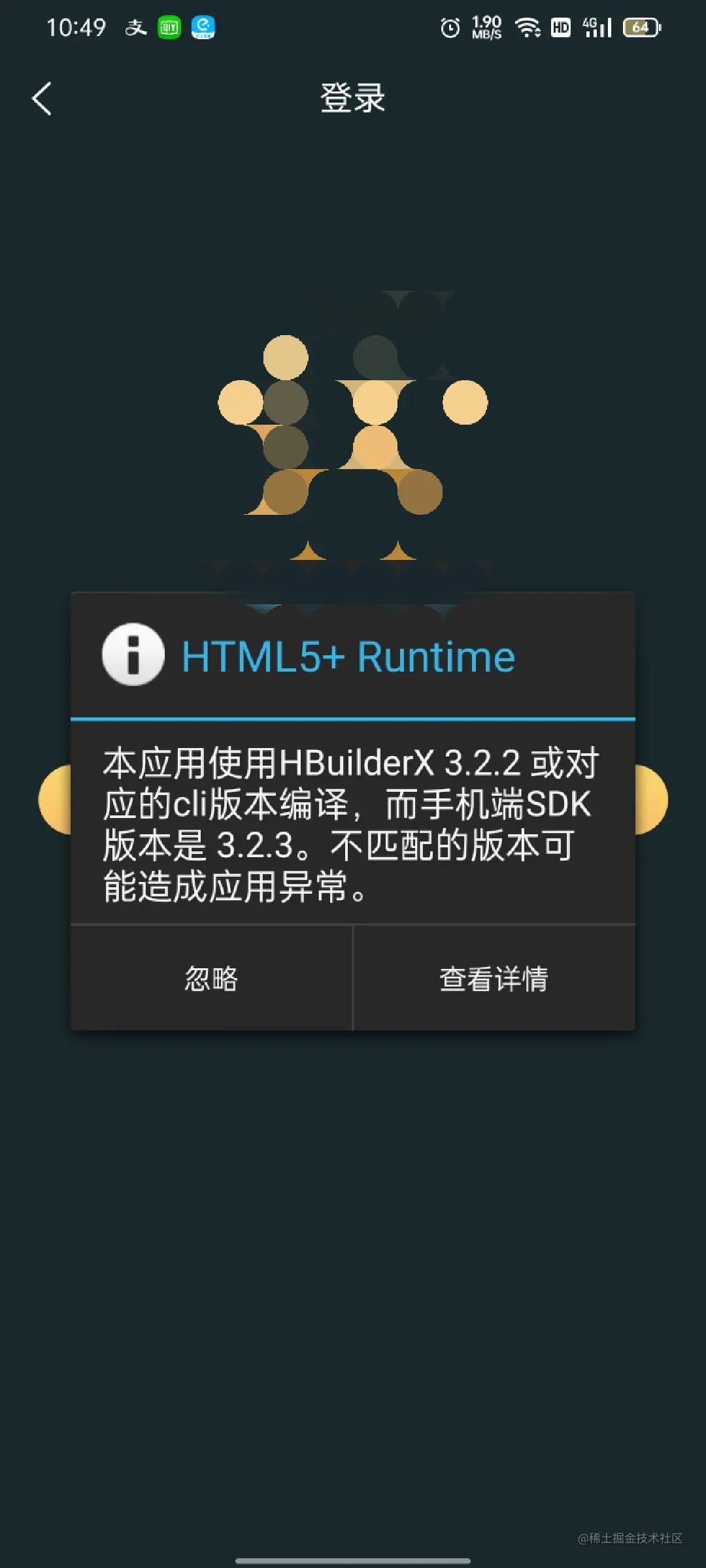
Task: Dismiss the dialog by tapping 忽略
Action: coord(211,979)
